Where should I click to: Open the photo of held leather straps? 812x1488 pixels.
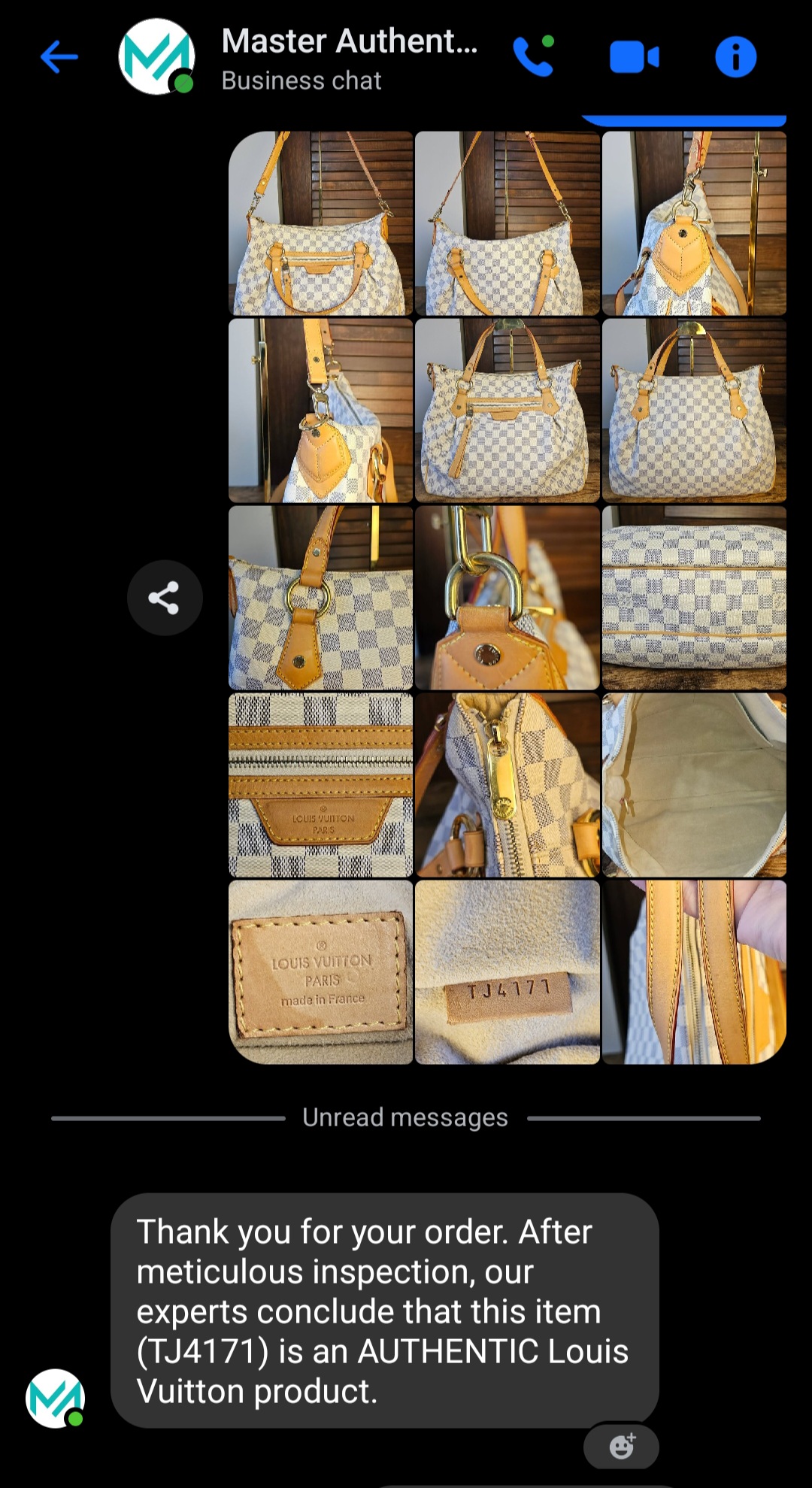[694, 971]
